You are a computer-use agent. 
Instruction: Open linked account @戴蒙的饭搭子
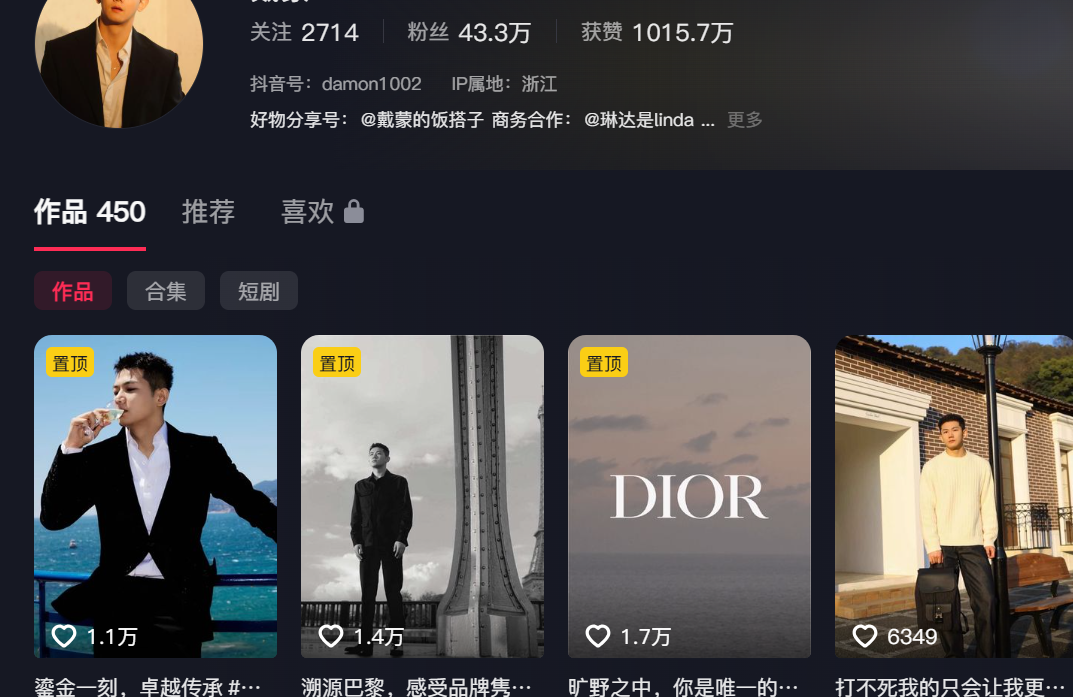(422, 120)
